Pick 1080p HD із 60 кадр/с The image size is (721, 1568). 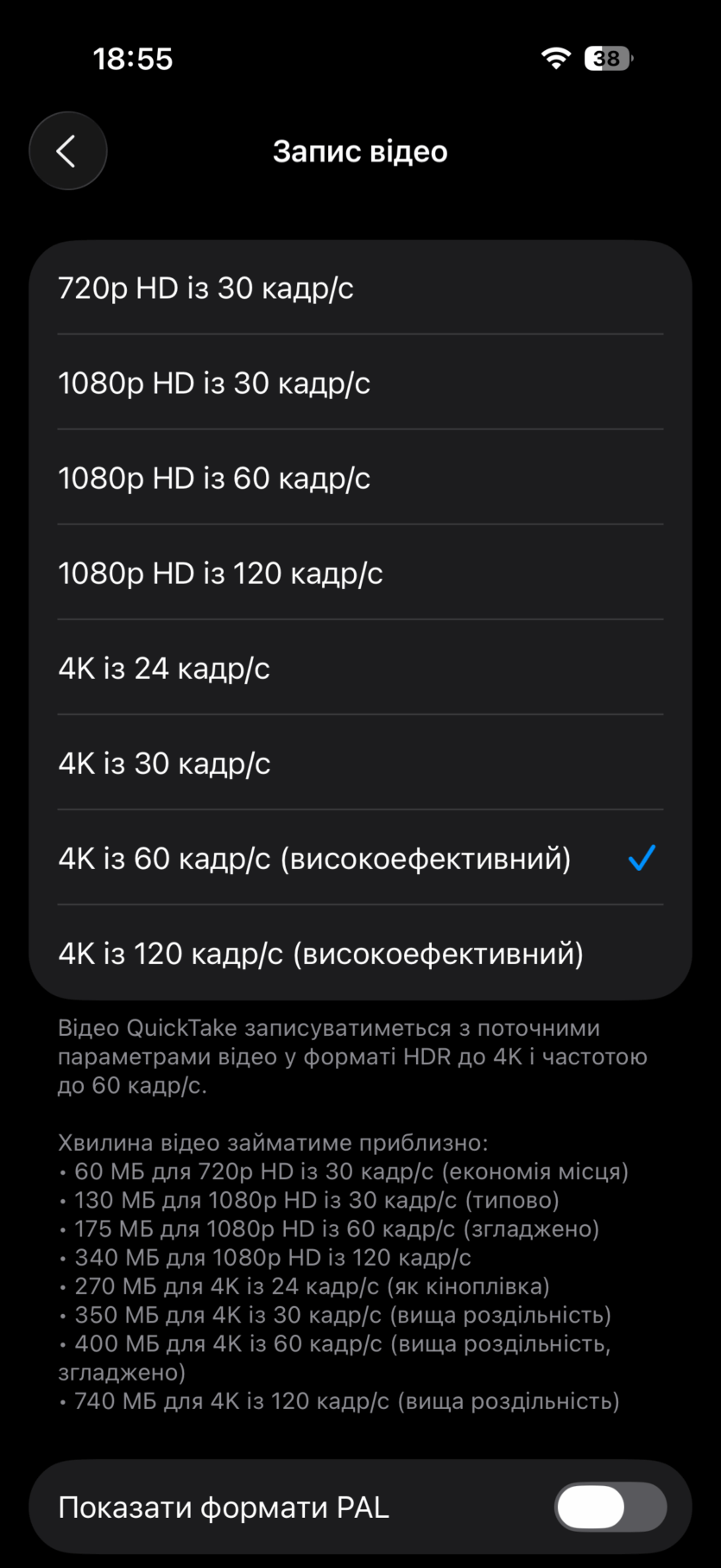pyautogui.click(x=360, y=478)
